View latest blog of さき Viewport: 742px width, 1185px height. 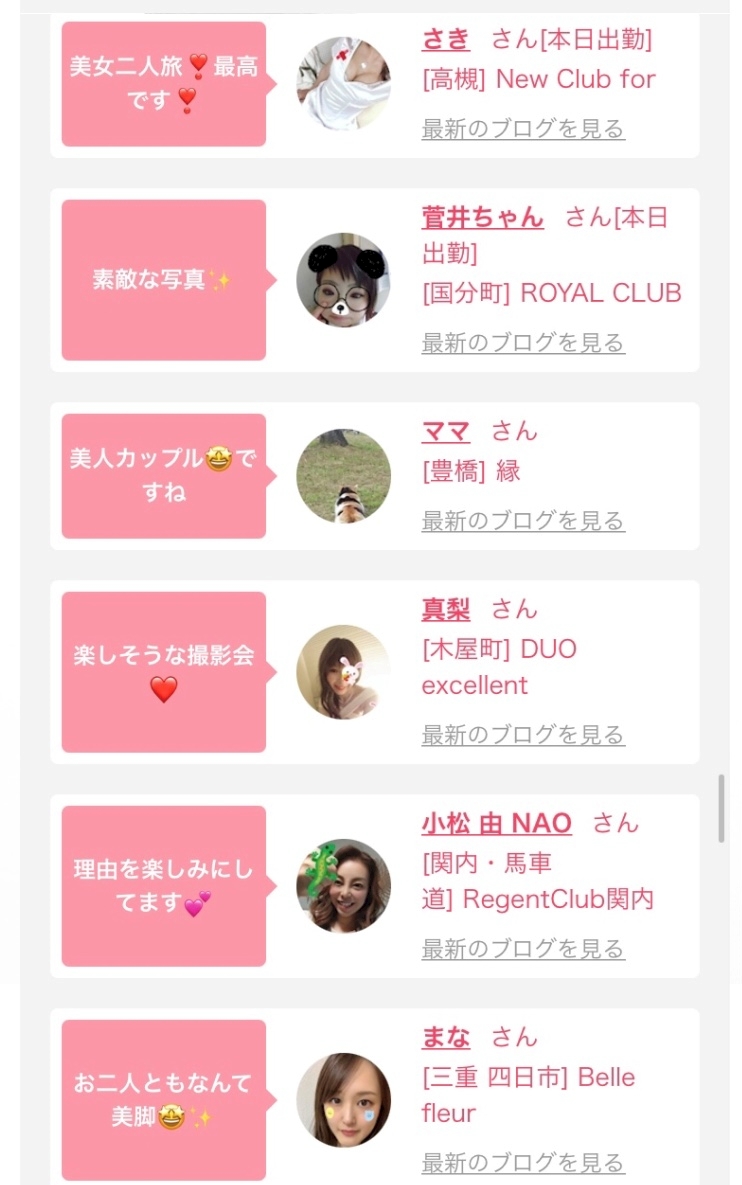click(523, 128)
